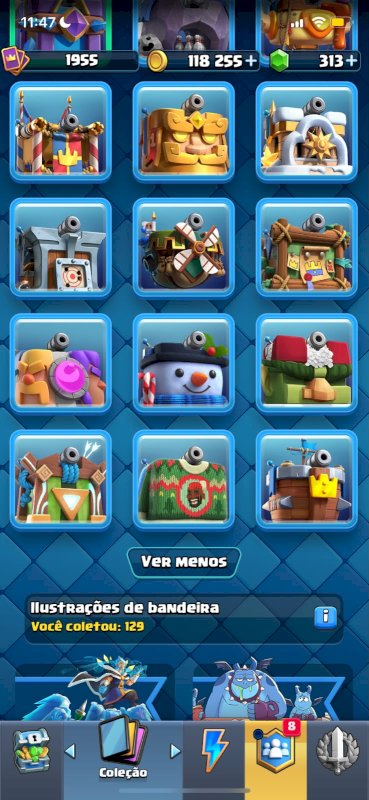Add more gold with the plus button
The width and height of the screenshot is (369, 800).
251,61
